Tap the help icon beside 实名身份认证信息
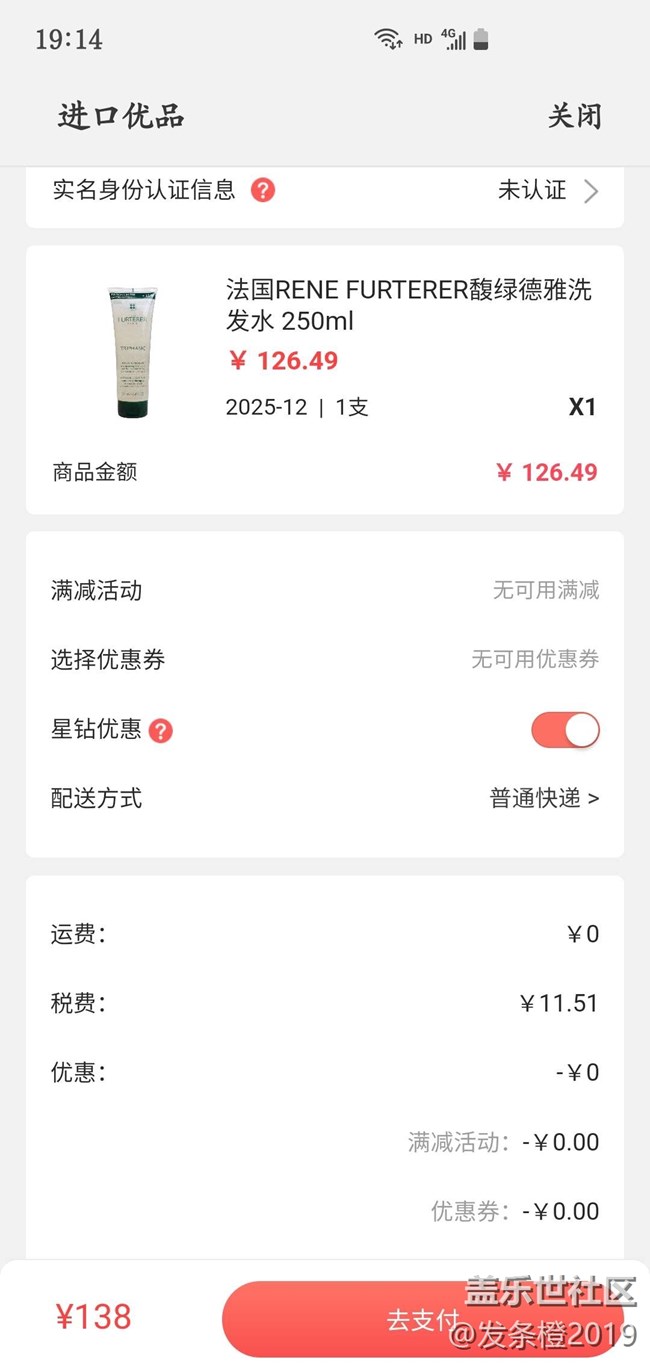The width and height of the screenshot is (650, 1372). (263, 190)
